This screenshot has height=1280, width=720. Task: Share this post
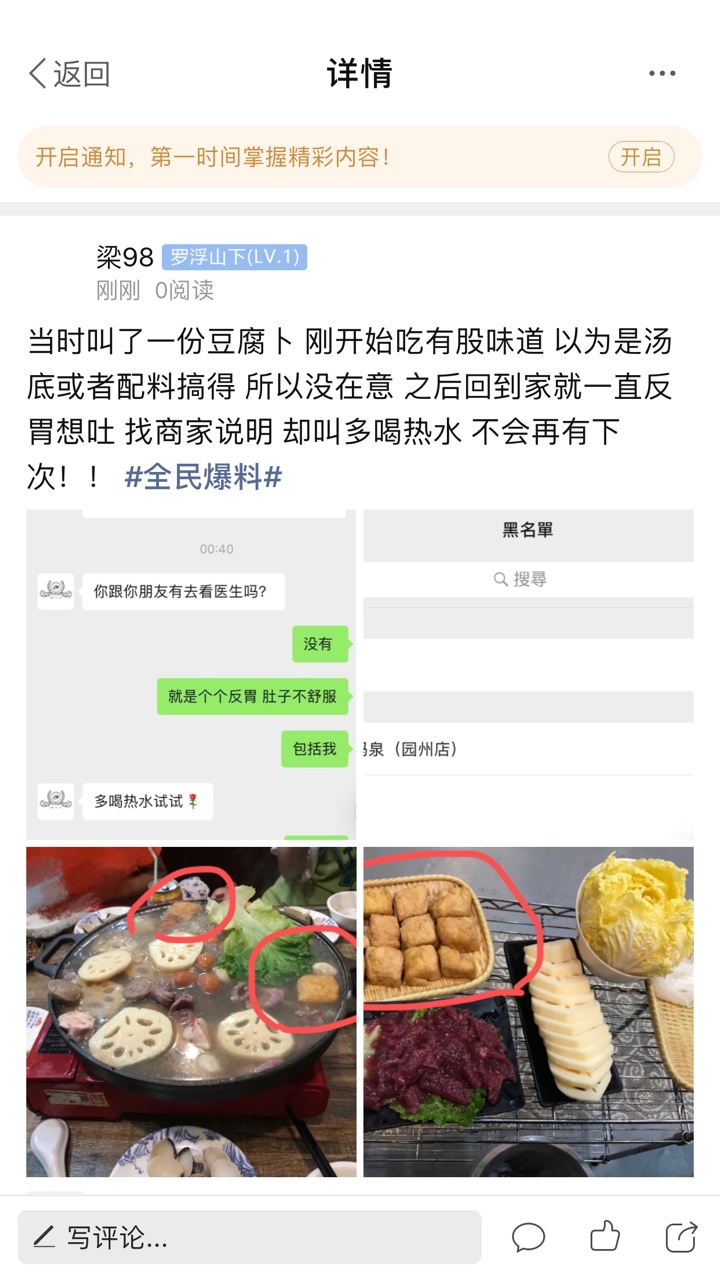click(681, 1237)
